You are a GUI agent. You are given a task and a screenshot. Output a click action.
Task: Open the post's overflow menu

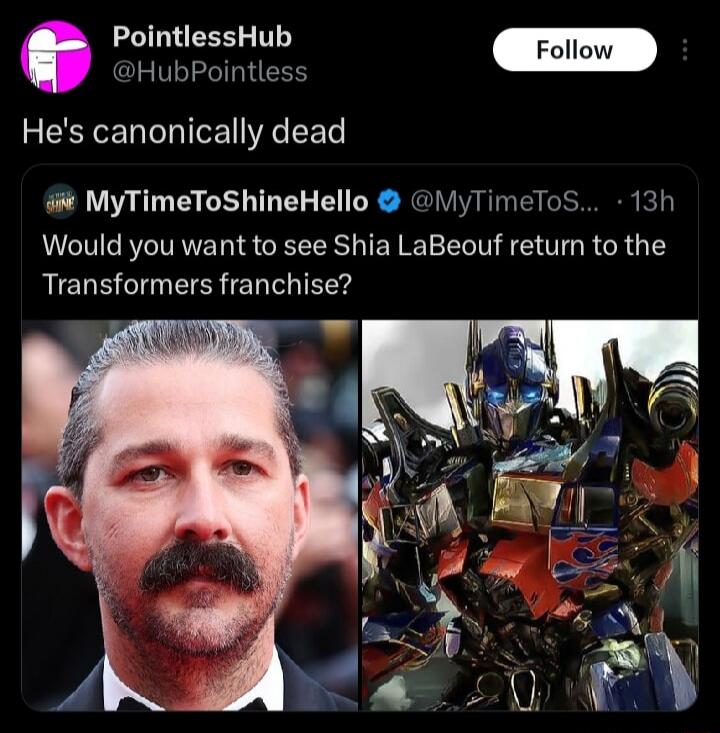[x=684, y=50]
